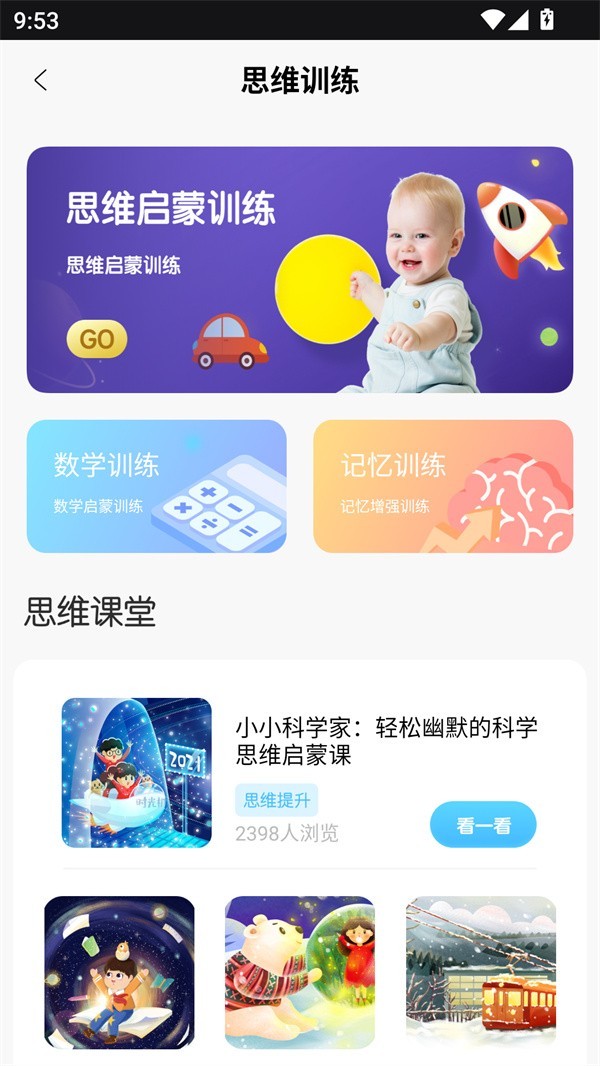Open the 记忆训练 card
The image size is (600, 1066).
(x=443, y=486)
